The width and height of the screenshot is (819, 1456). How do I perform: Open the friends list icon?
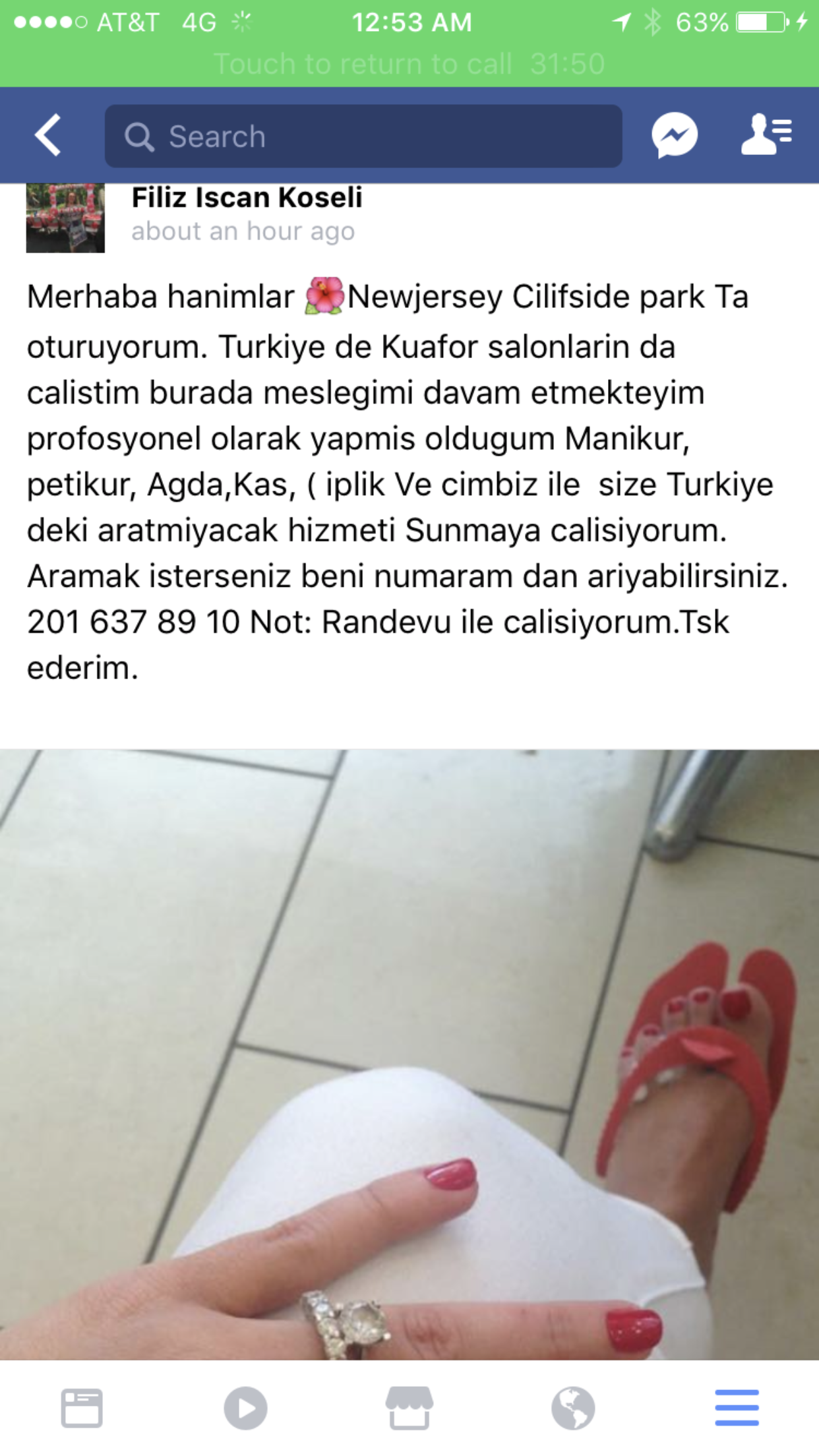pyautogui.click(x=766, y=135)
